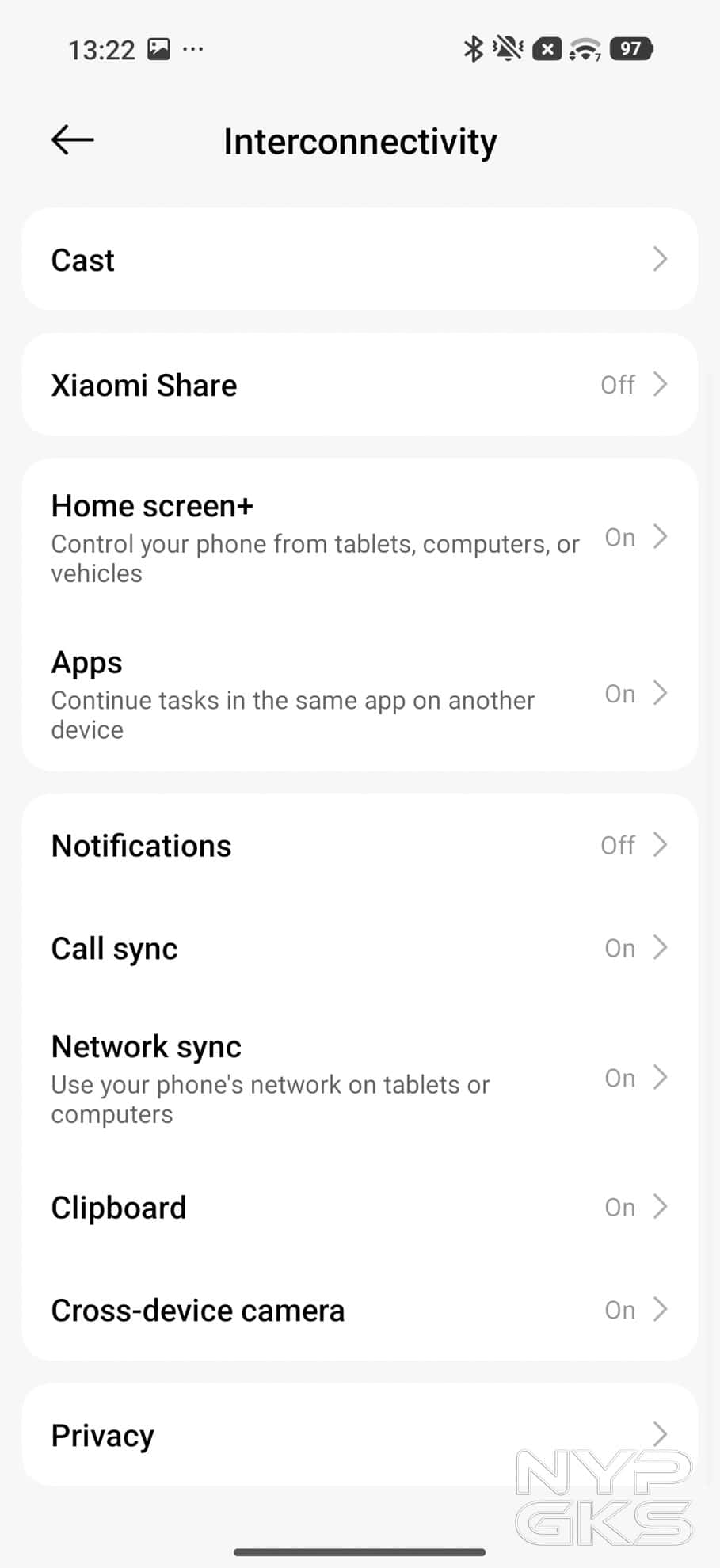Tap the navigation gesture bar
Image resolution: width=720 pixels, height=1568 pixels.
pos(360,1551)
